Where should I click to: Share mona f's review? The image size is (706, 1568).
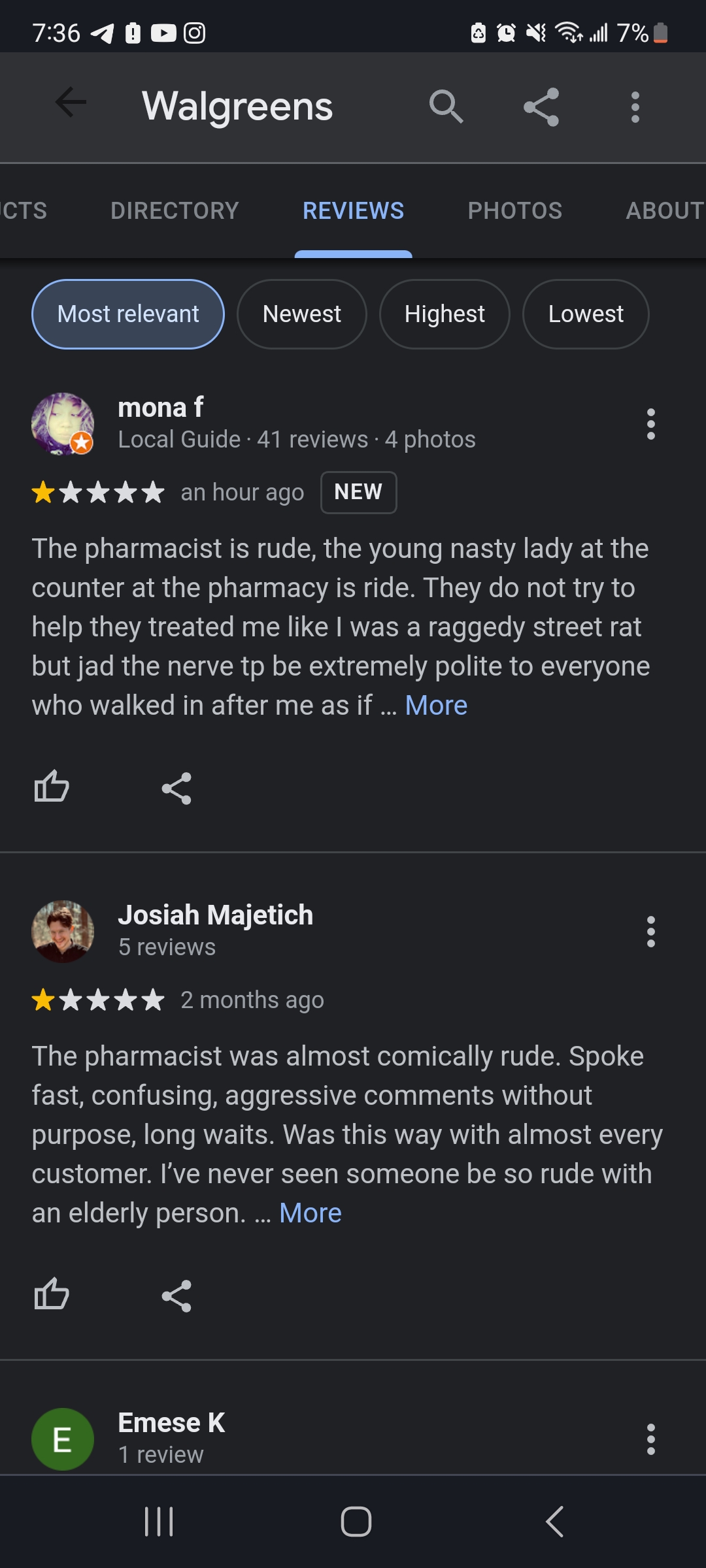[175, 788]
